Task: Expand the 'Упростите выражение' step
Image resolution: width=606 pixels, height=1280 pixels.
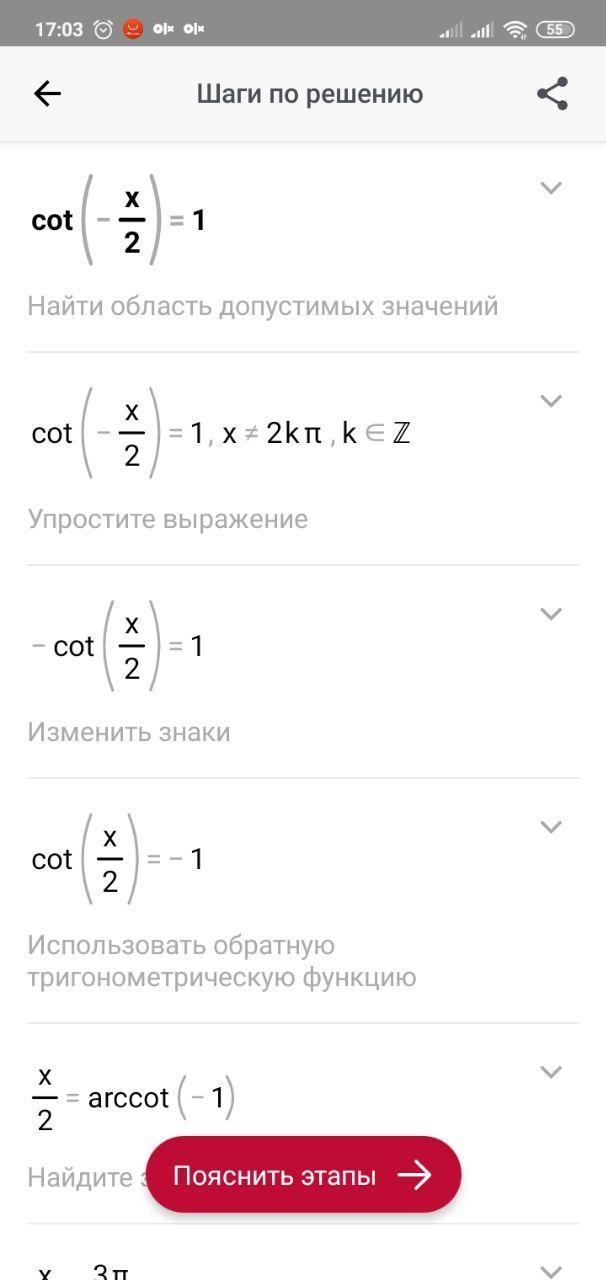Action: coord(550,401)
